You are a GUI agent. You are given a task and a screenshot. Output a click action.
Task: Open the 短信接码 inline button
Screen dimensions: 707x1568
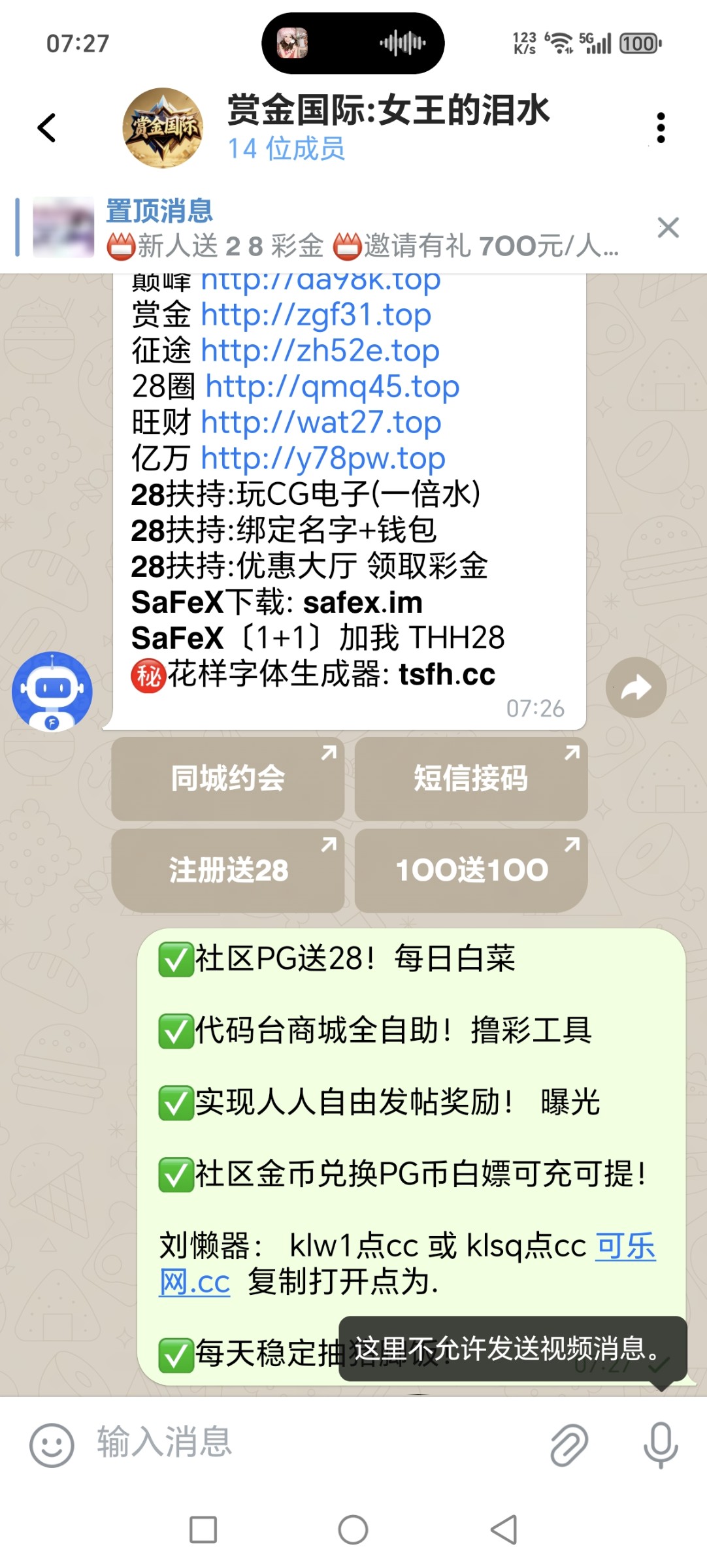471,779
